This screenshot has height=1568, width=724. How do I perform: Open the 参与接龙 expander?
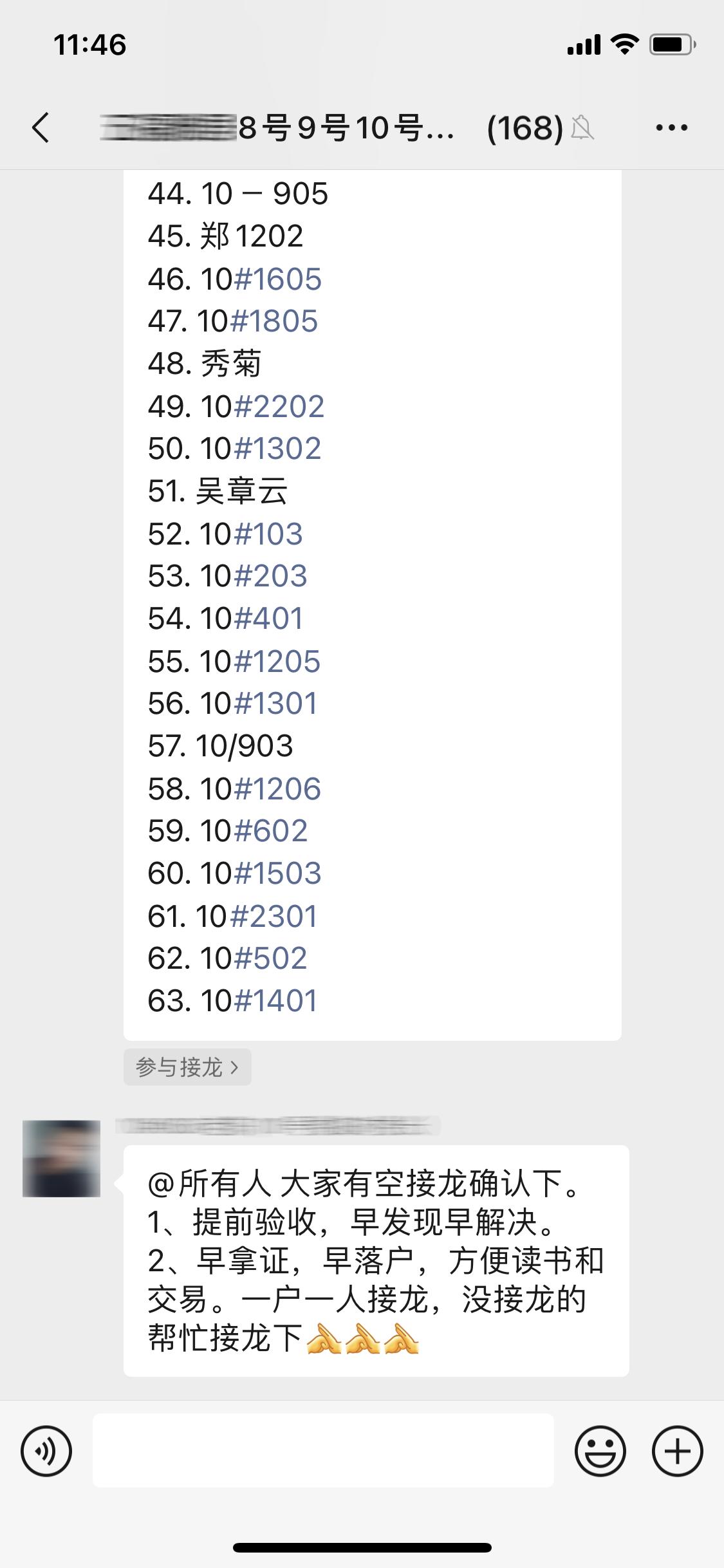pos(186,1067)
